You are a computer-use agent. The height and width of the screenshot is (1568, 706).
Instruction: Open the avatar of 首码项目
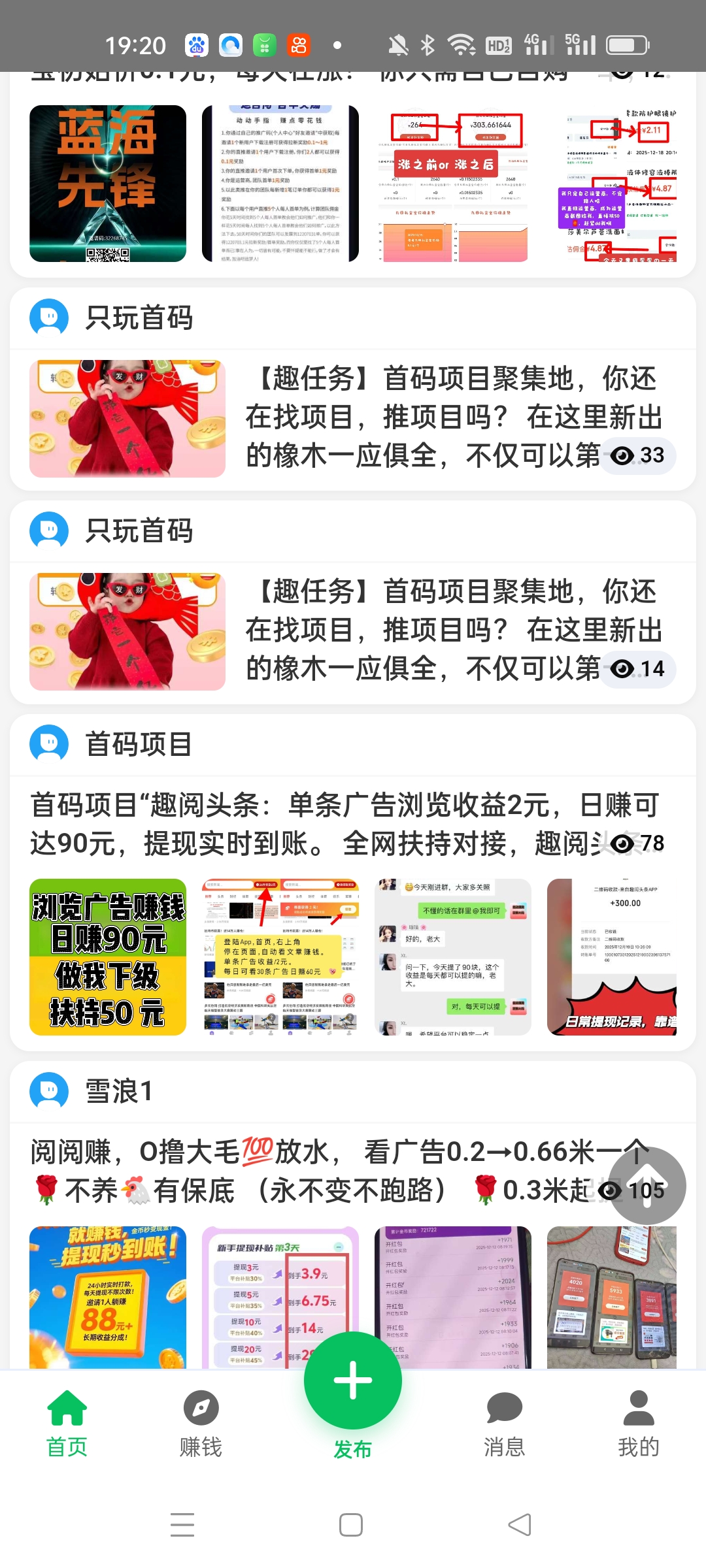[x=49, y=744]
